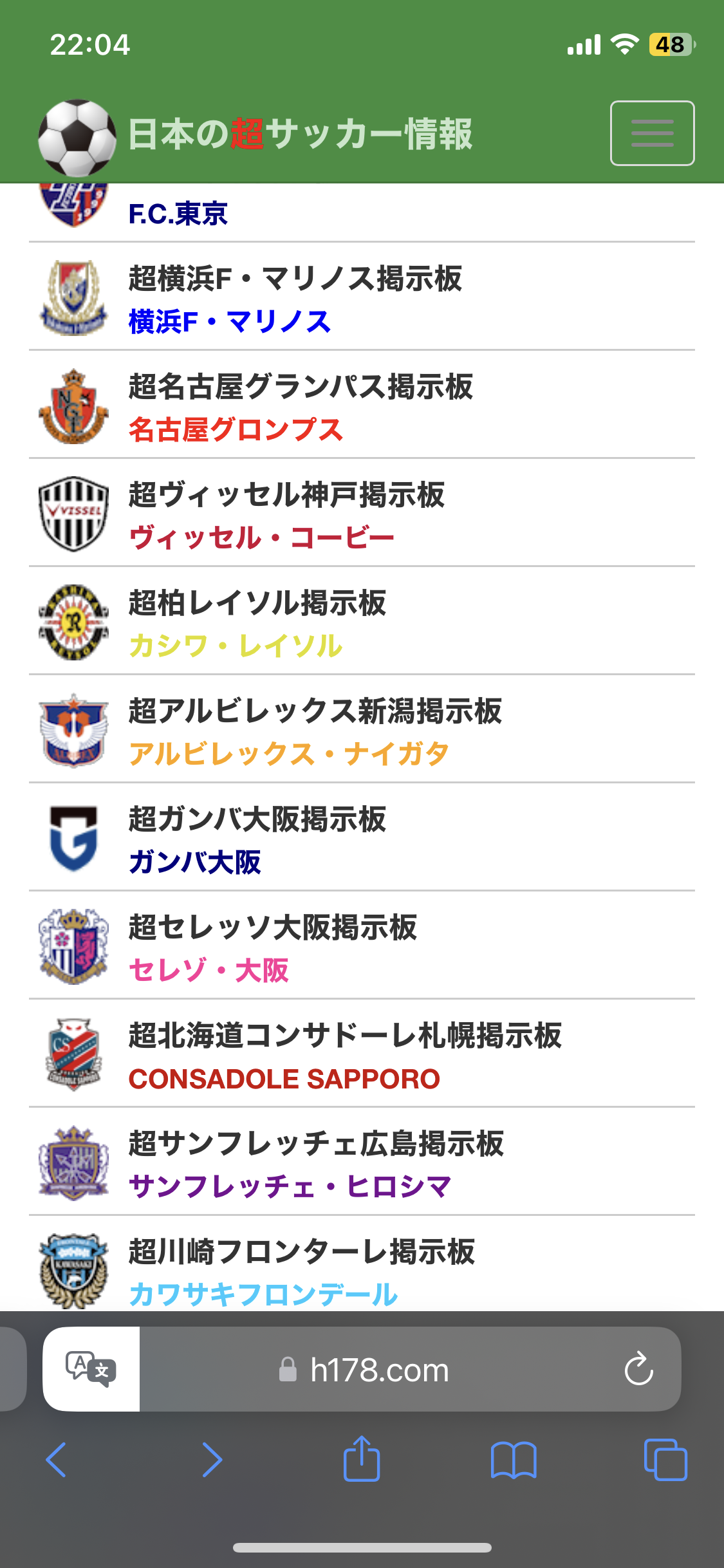Go back to the previous page
724x1568 pixels.
[x=57, y=1459]
